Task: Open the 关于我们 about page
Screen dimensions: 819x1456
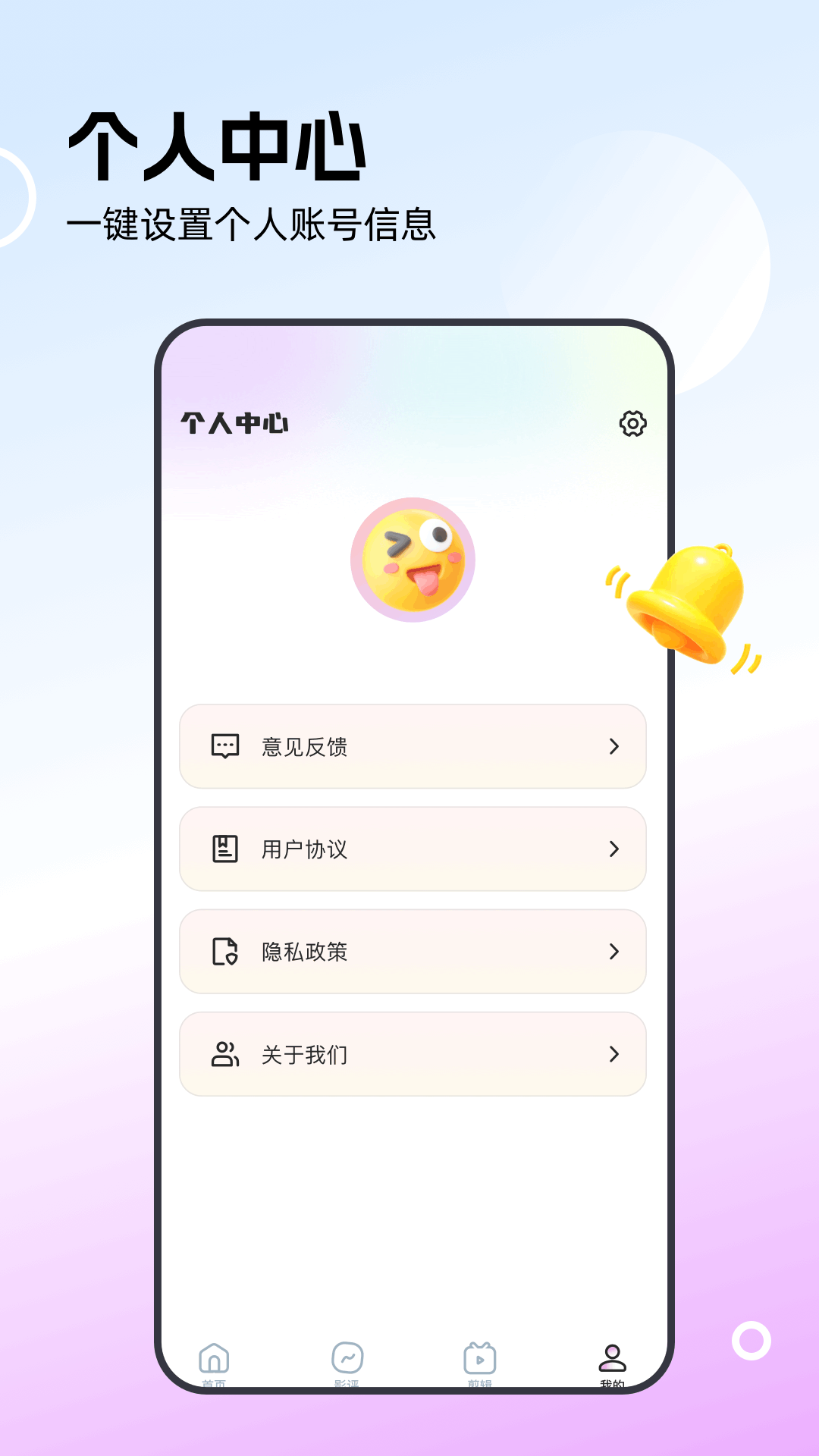Action: pyautogui.click(x=413, y=1054)
